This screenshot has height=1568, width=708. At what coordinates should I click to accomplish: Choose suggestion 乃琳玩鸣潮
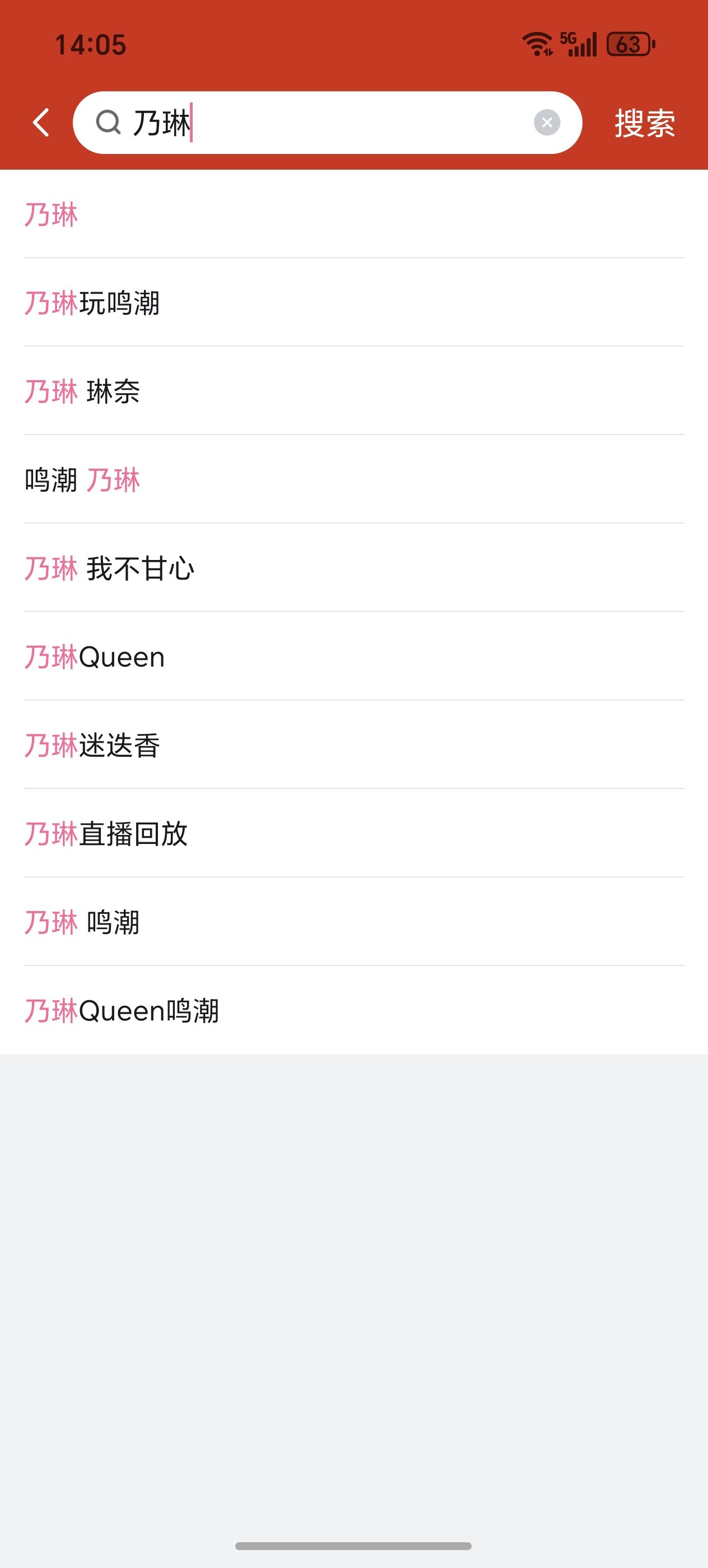pyautogui.click(x=92, y=303)
